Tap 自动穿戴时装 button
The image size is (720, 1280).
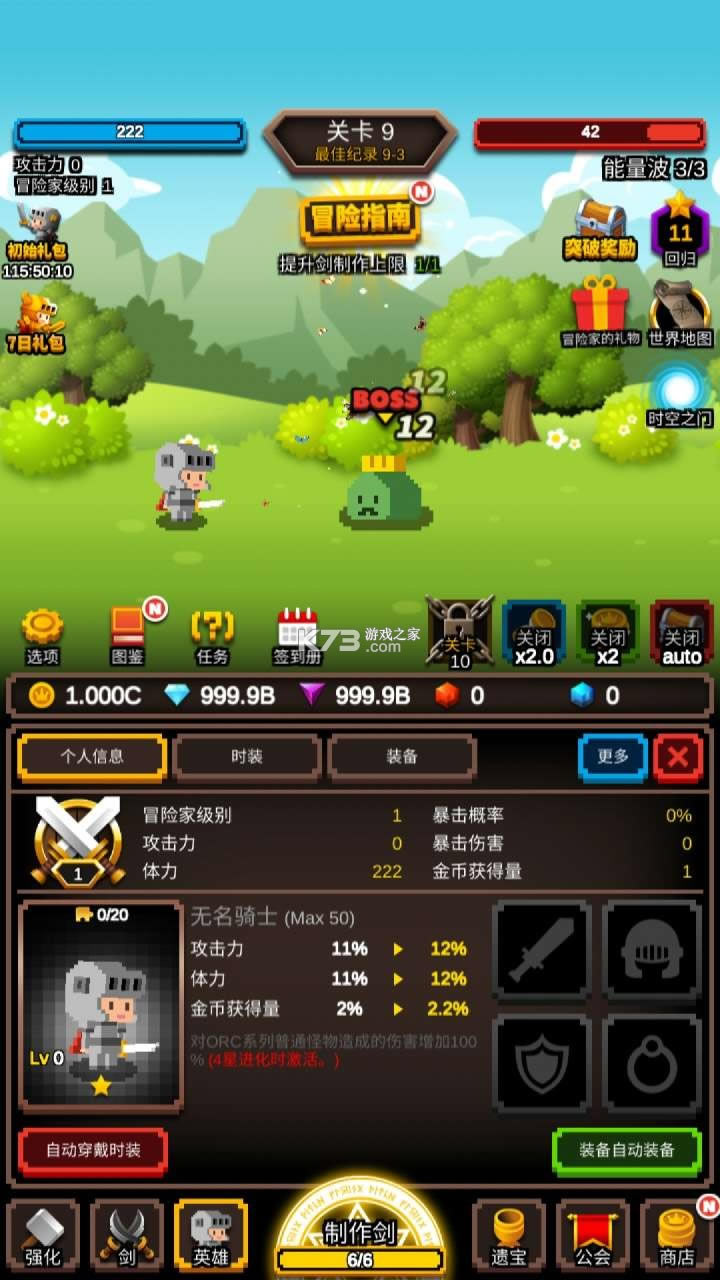pyautogui.click(x=93, y=1150)
